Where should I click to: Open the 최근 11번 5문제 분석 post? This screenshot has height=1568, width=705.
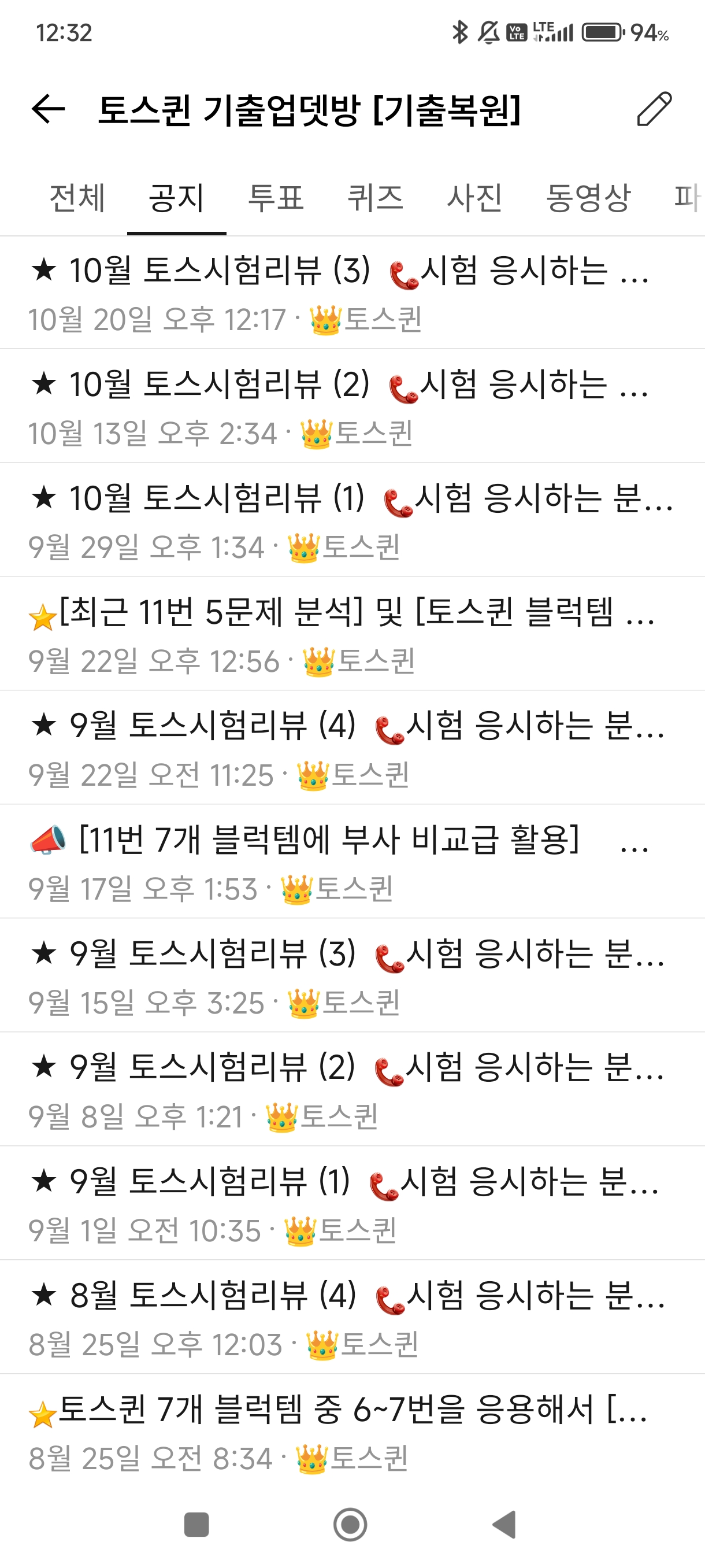pyautogui.click(x=340, y=634)
